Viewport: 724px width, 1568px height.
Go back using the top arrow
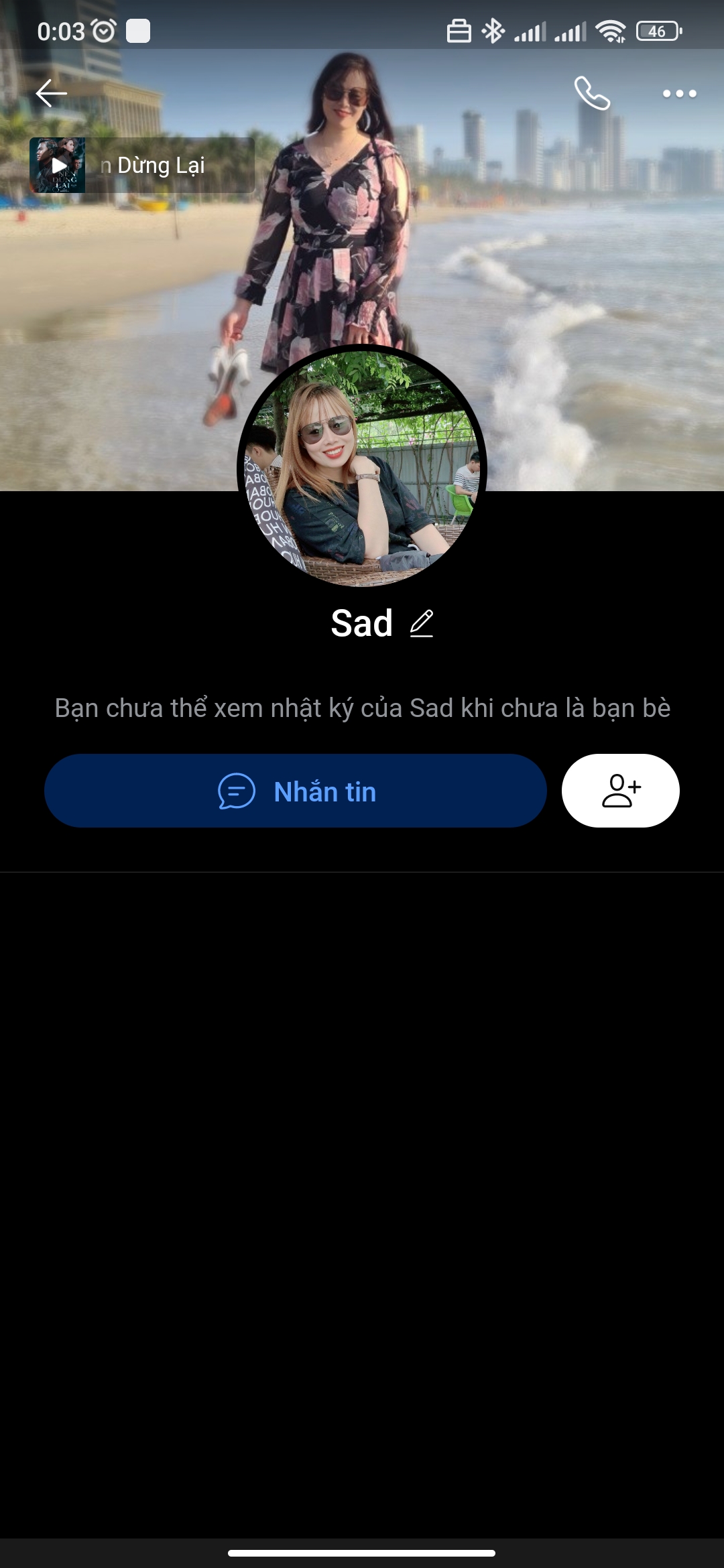tap(51, 93)
